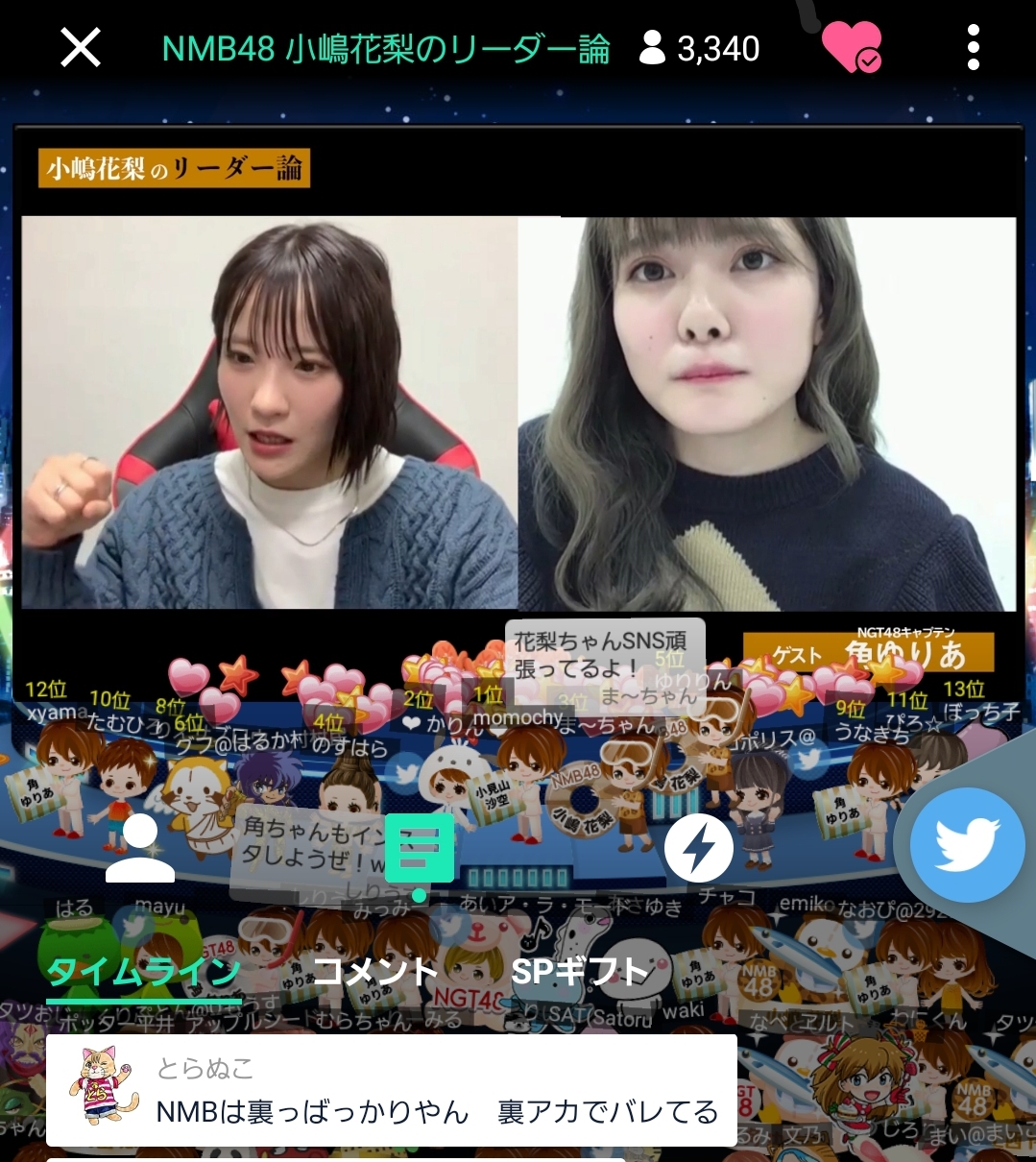The image size is (1036, 1162).
Task: Open the viewer count list
Action: (x=700, y=48)
